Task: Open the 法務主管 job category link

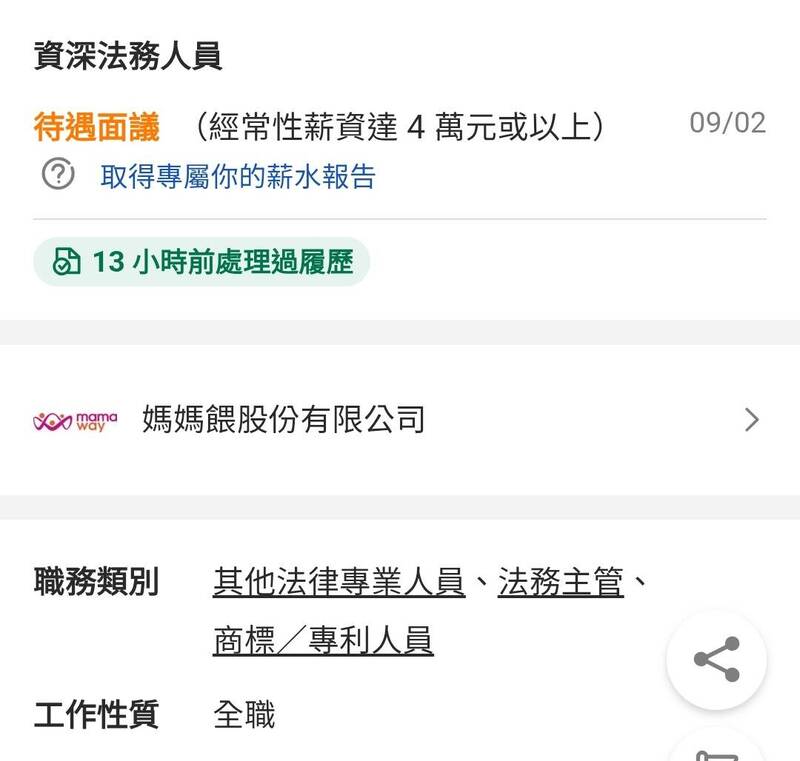Action: (x=560, y=582)
